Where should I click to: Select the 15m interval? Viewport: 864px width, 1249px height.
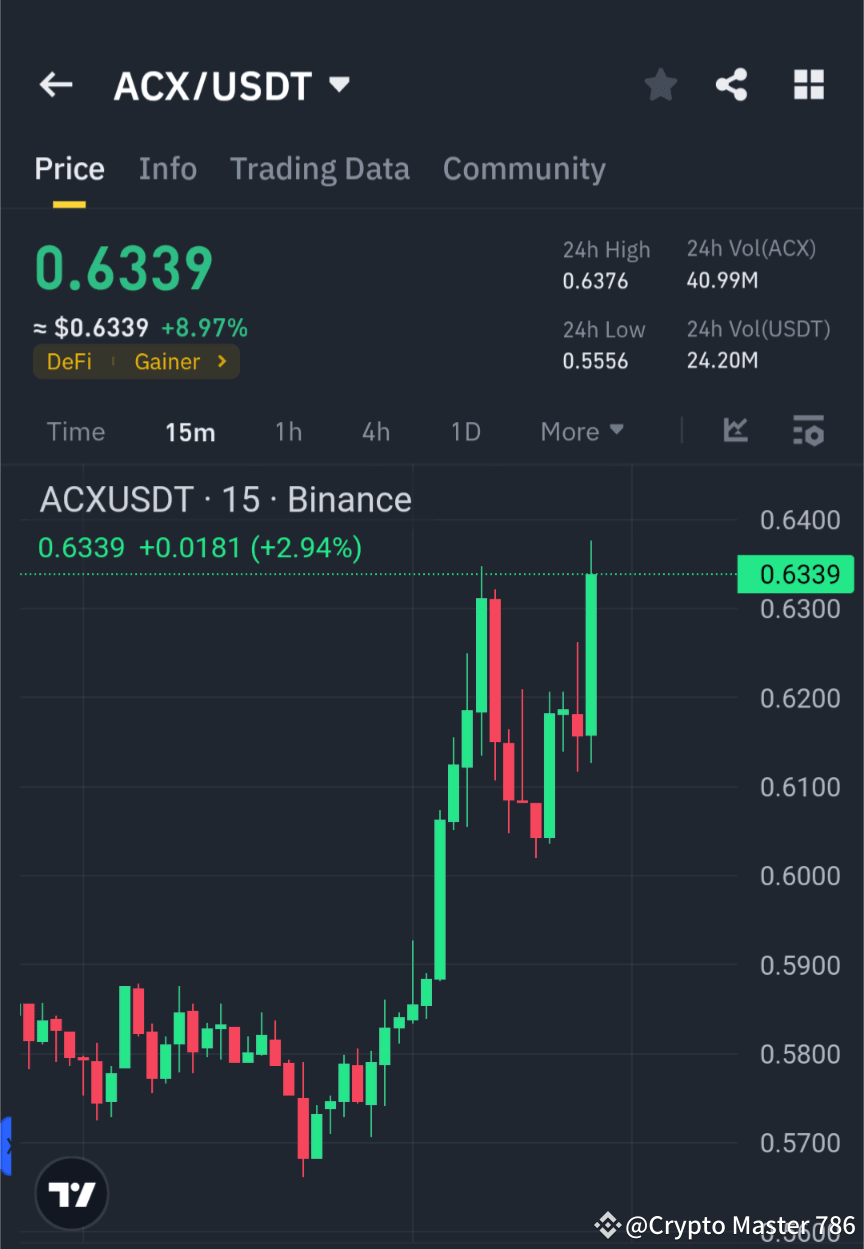click(190, 431)
